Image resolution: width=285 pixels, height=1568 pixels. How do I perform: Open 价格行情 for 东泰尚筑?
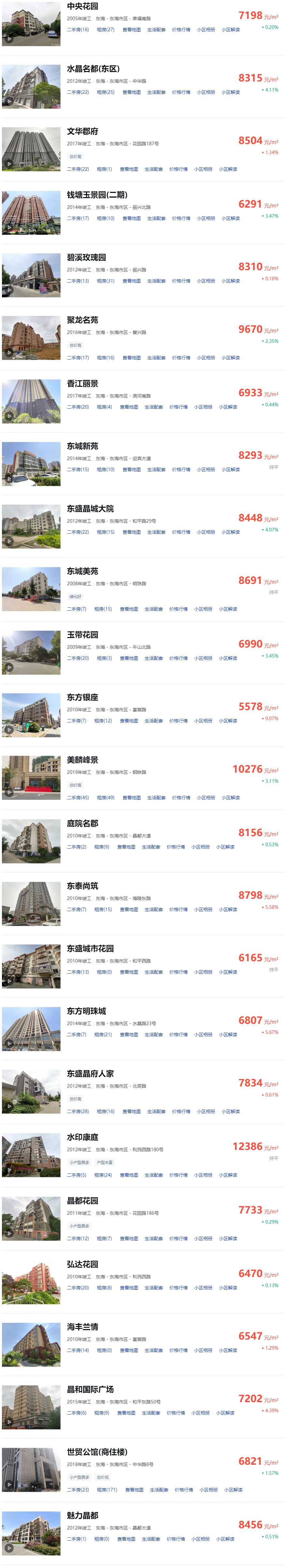pos(179,910)
